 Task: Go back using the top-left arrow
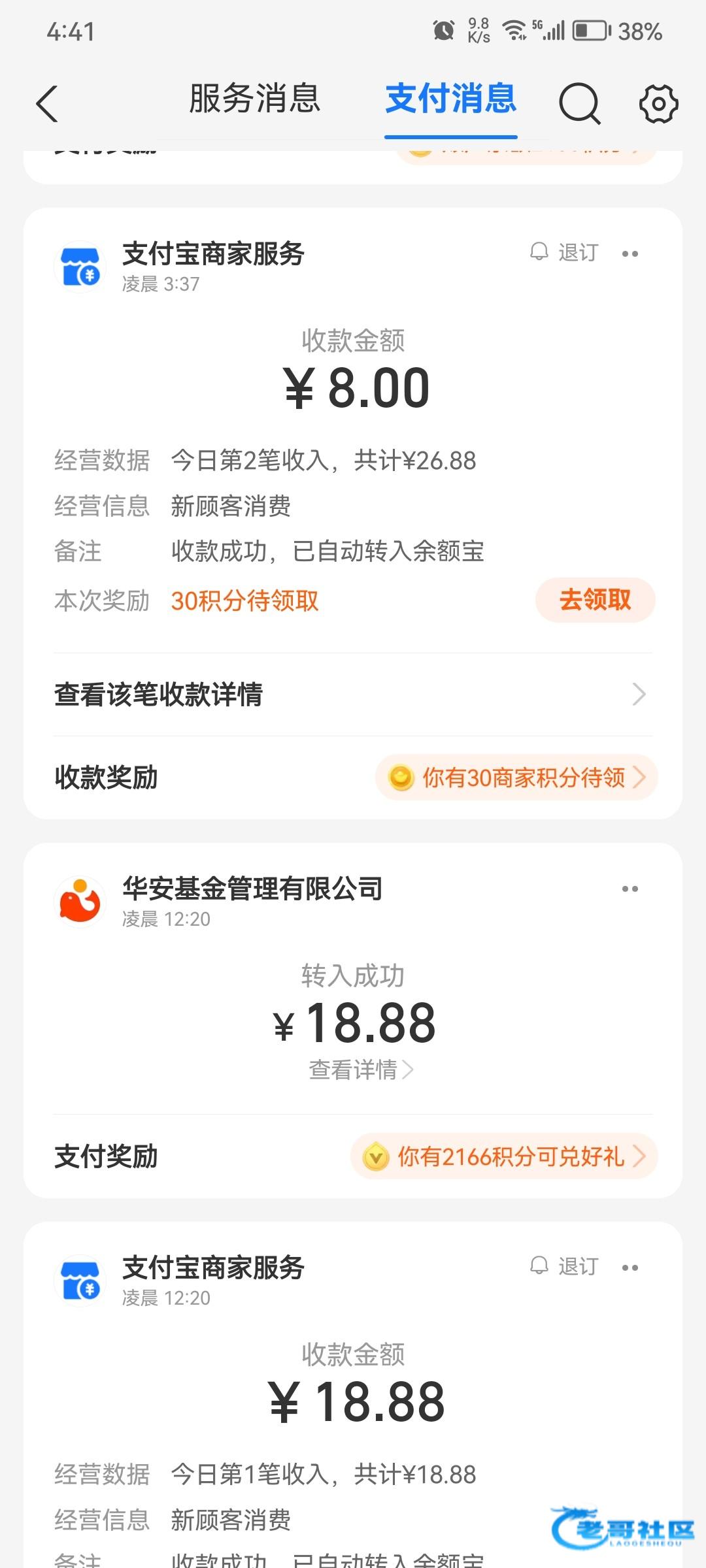pos(47,103)
